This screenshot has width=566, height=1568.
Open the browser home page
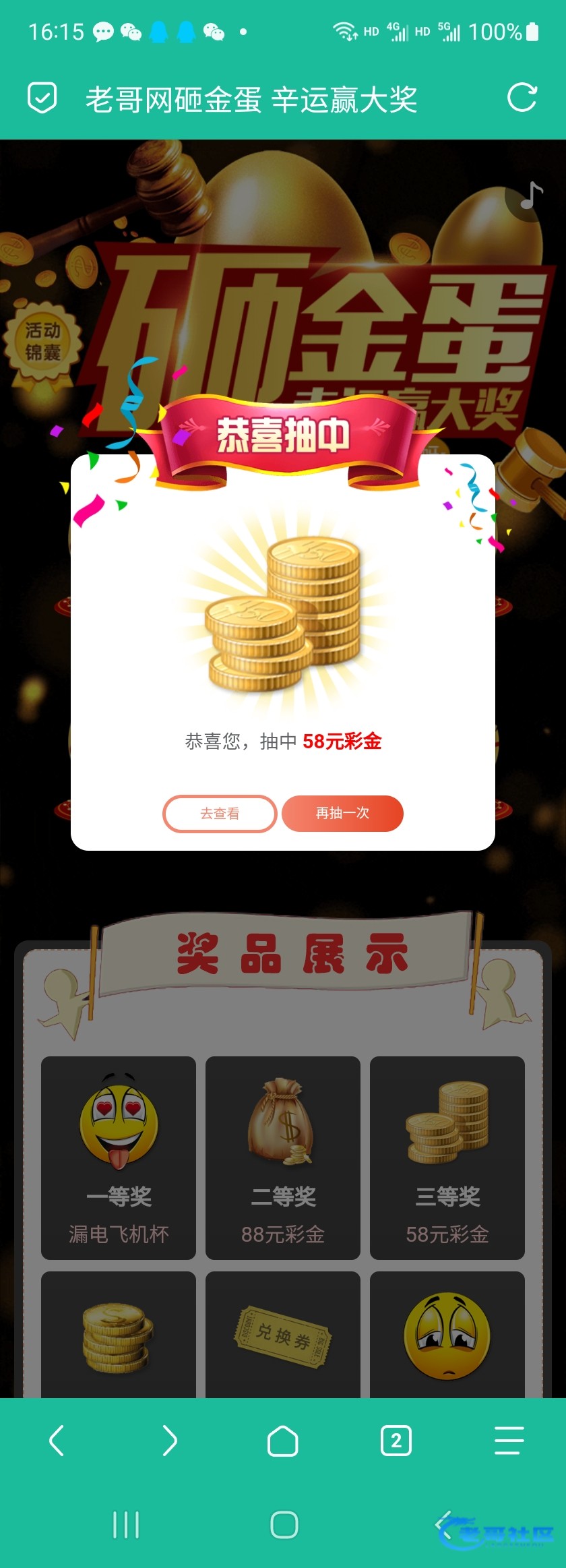(x=283, y=1441)
